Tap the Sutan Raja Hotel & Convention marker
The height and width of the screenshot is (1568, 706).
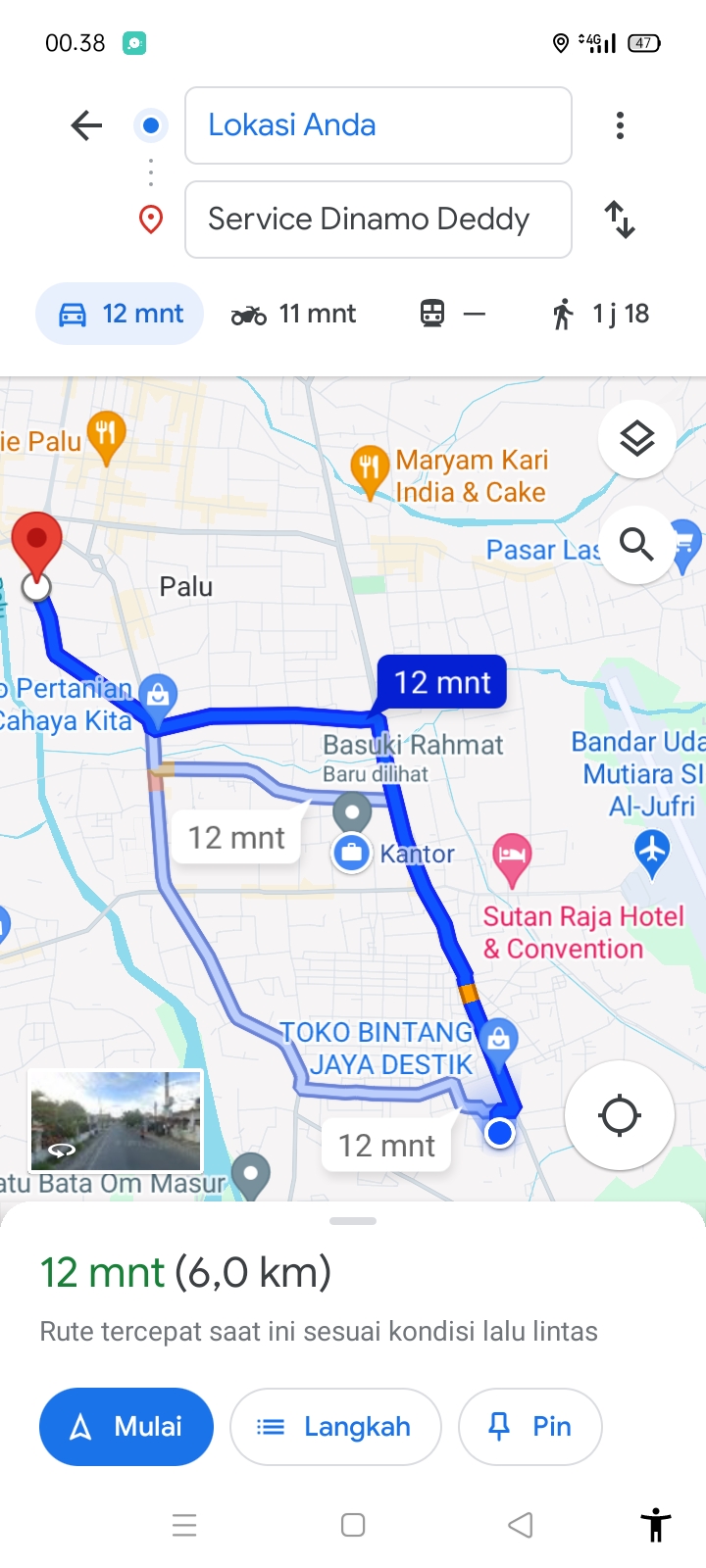(x=512, y=855)
